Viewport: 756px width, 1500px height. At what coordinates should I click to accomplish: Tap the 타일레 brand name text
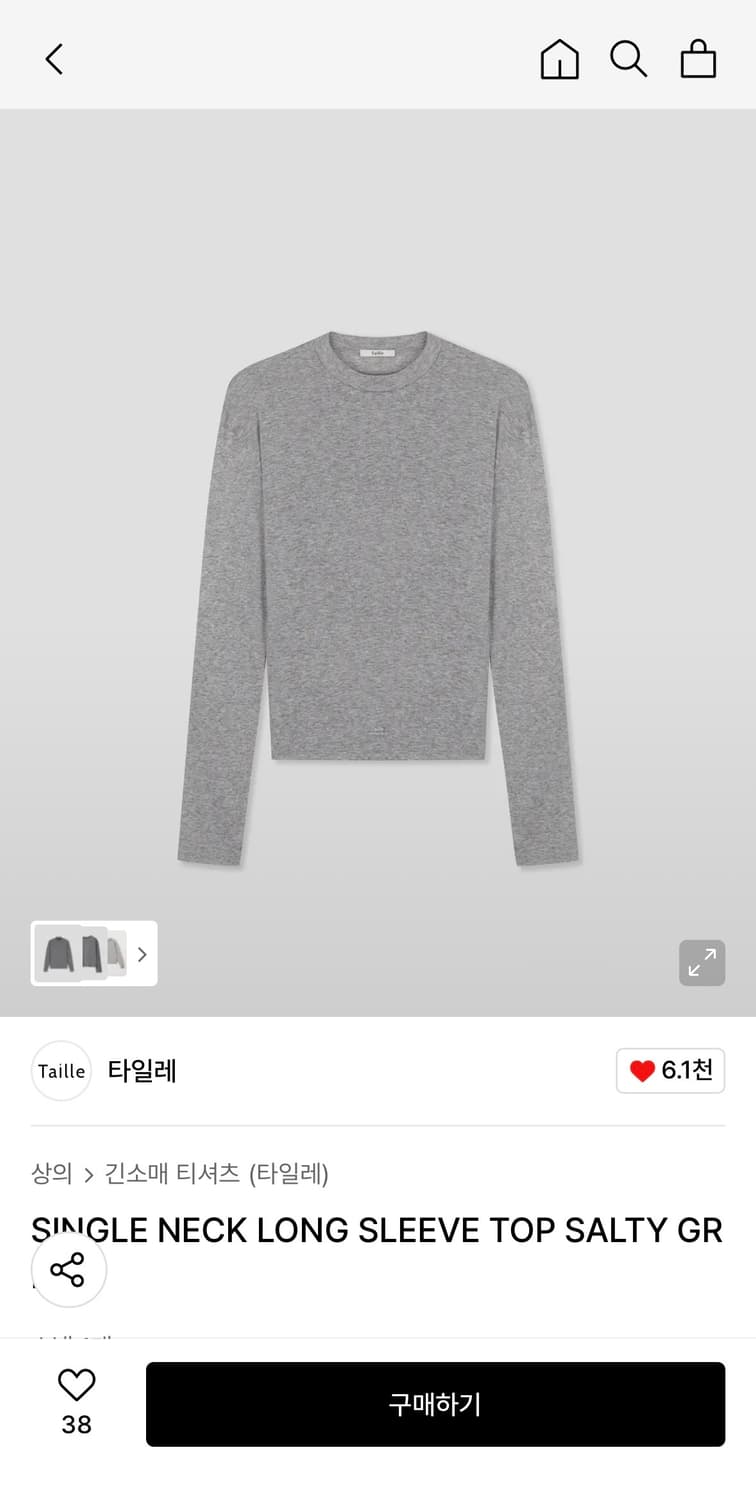tap(141, 1070)
